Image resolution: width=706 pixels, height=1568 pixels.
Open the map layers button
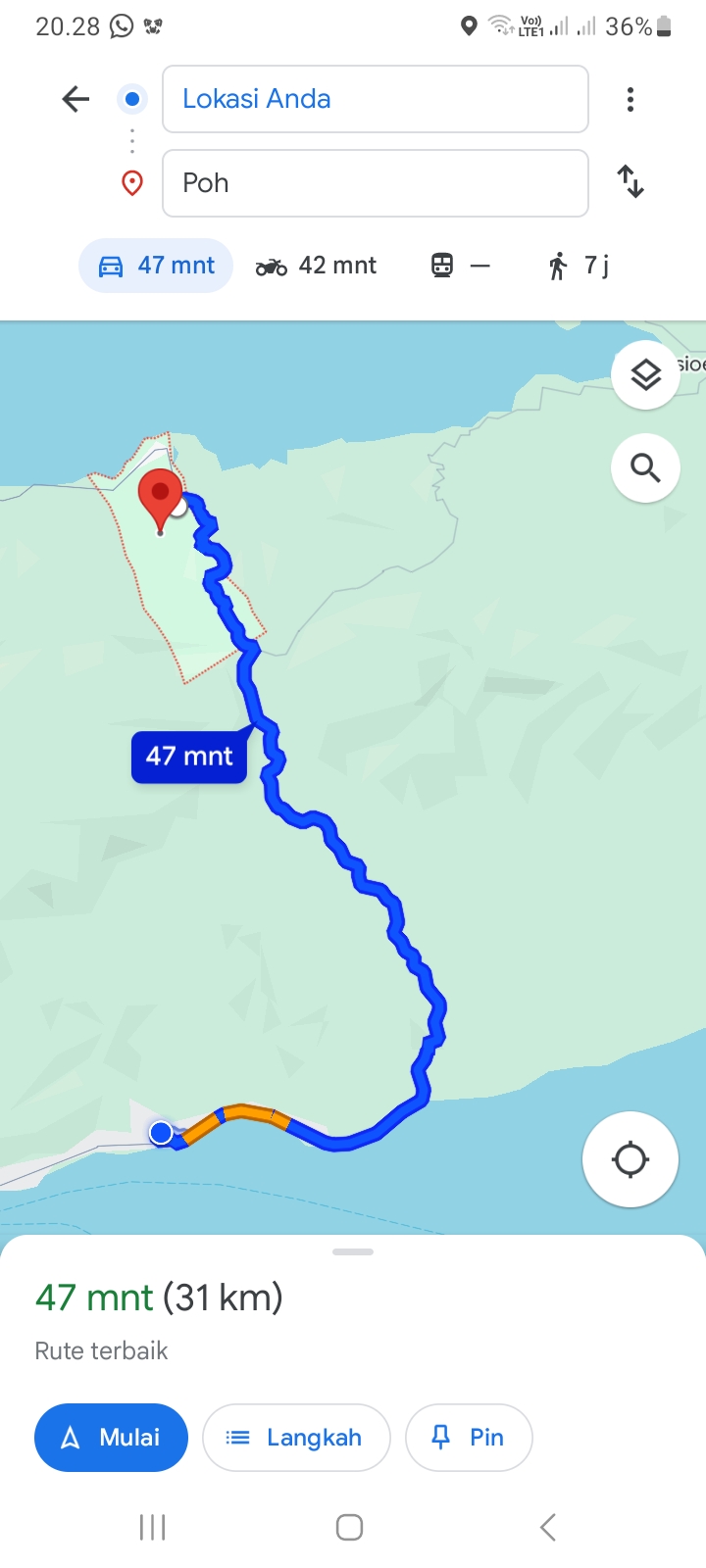pyautogui.click(x=645, y=375)
